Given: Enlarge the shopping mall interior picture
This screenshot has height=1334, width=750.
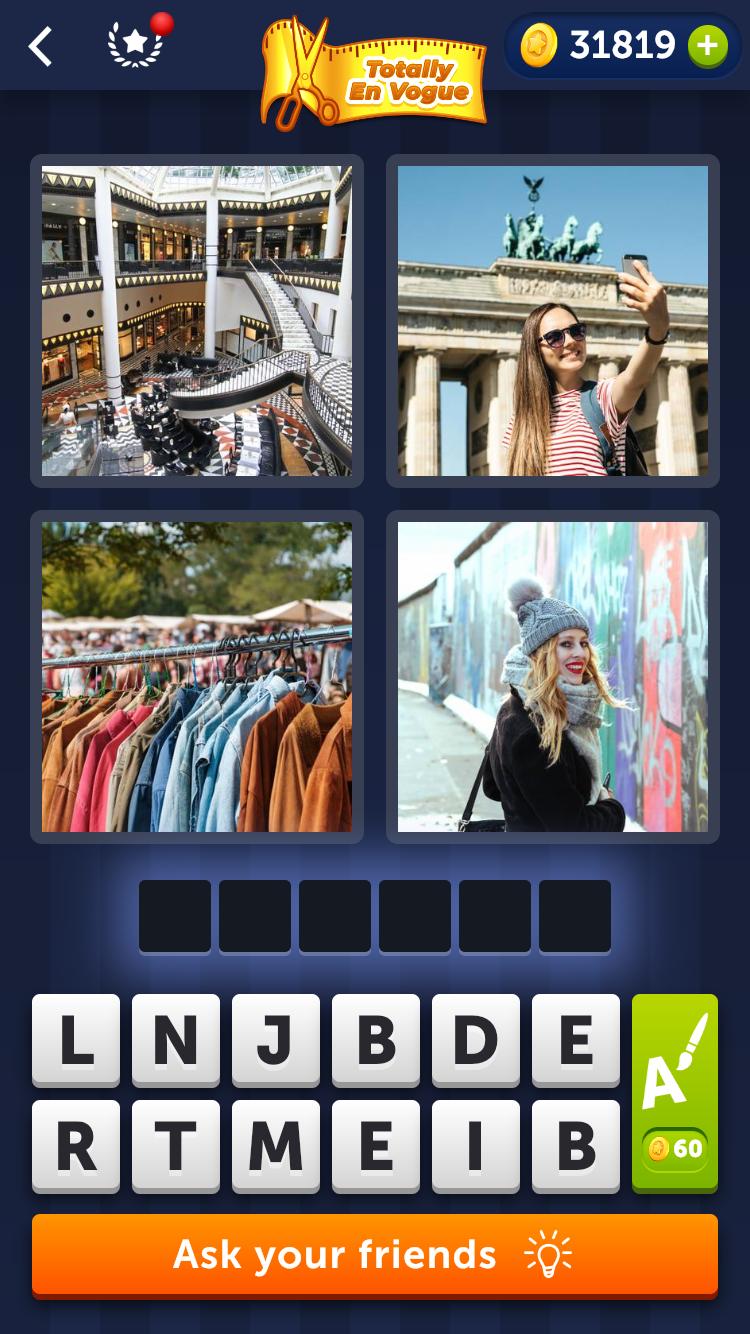Looking at the screenshot, I should [197, 321].
